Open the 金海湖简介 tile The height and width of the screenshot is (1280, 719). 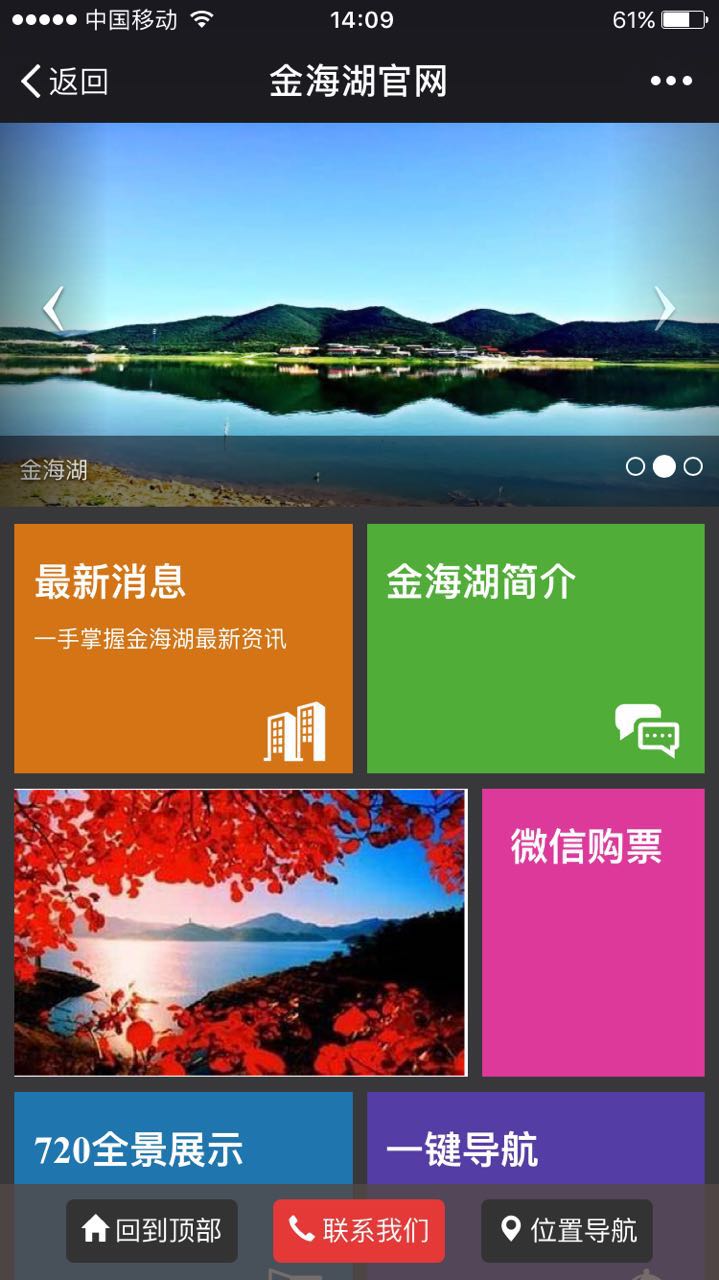click(535, 648)
